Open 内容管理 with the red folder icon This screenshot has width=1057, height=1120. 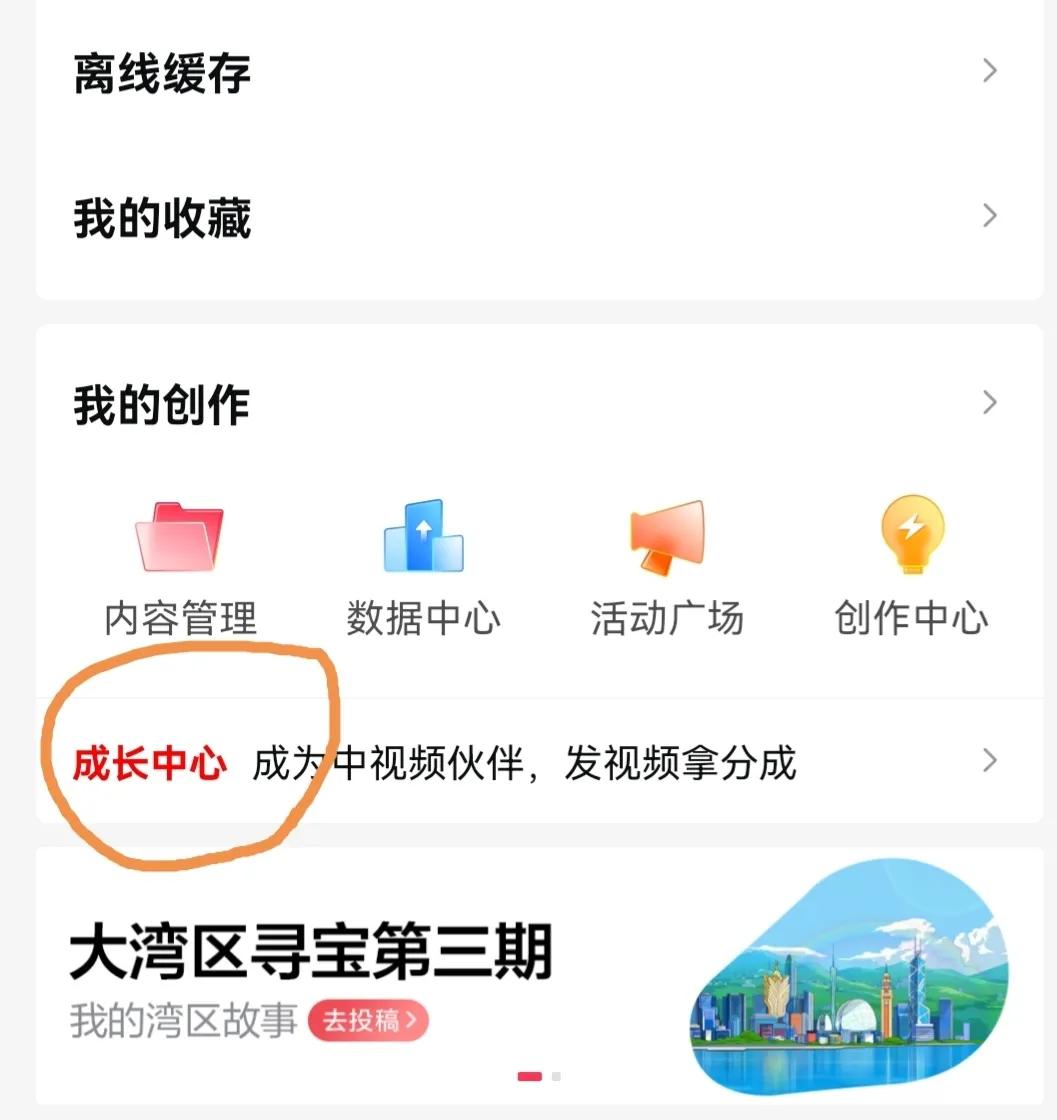point(180,618)
